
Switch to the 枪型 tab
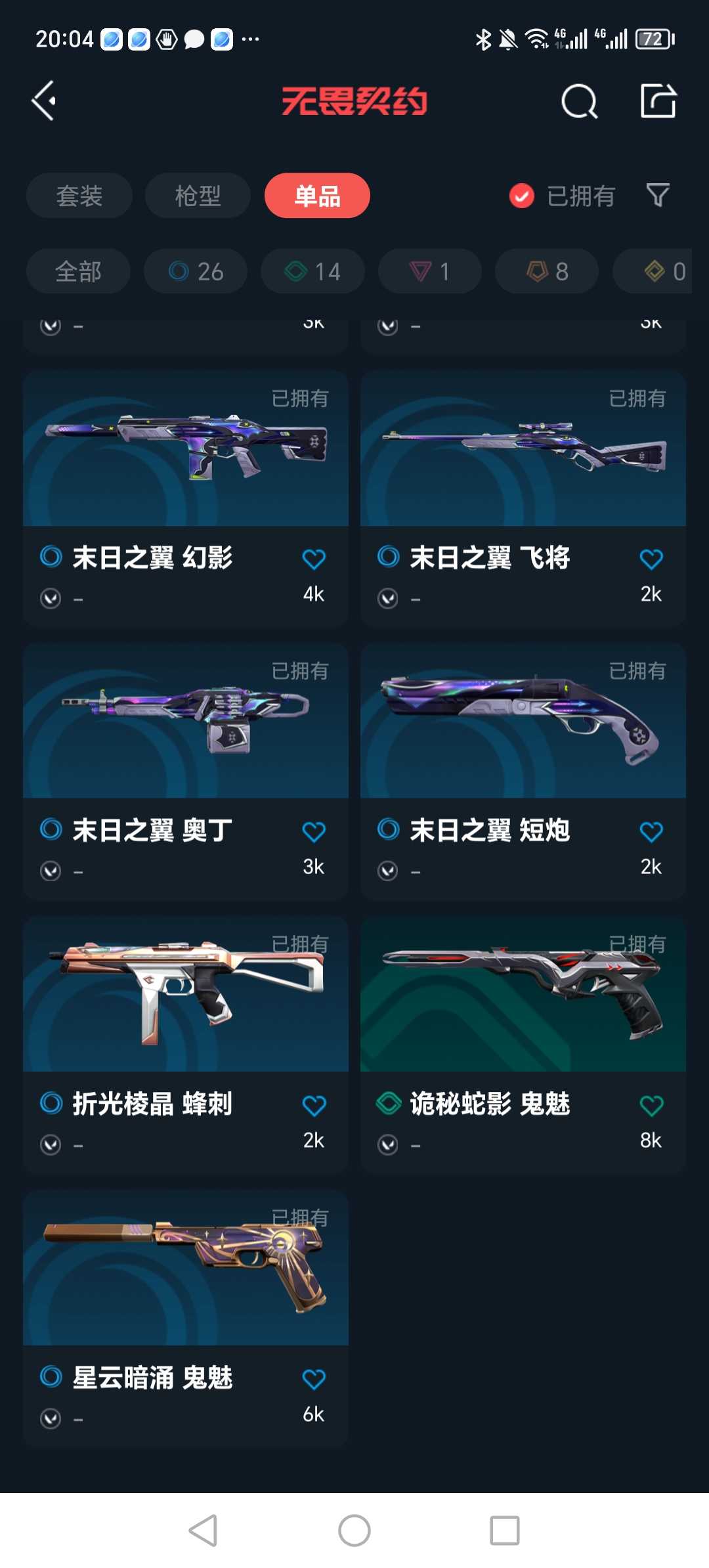(x=198, y=196)
